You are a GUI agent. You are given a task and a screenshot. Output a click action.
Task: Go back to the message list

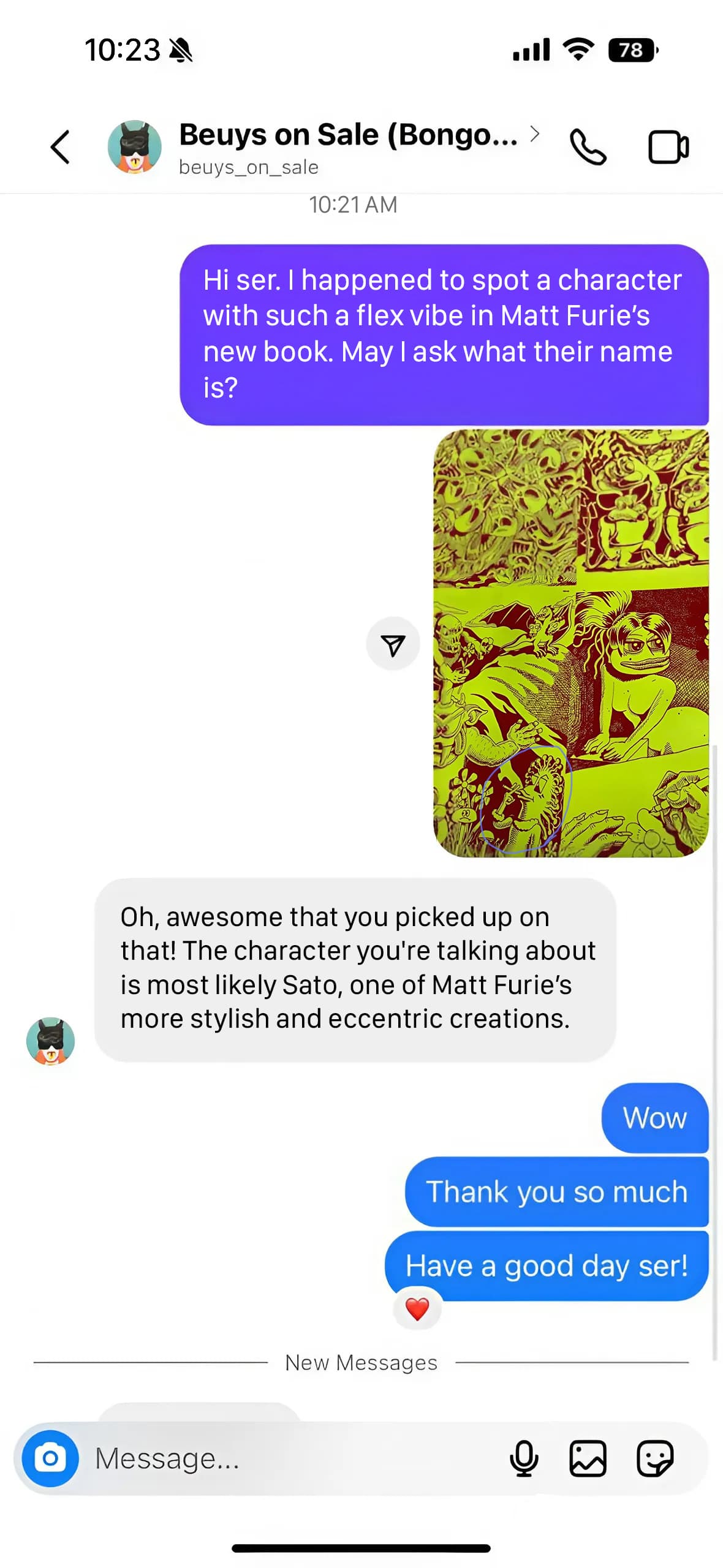pos(60,147)
